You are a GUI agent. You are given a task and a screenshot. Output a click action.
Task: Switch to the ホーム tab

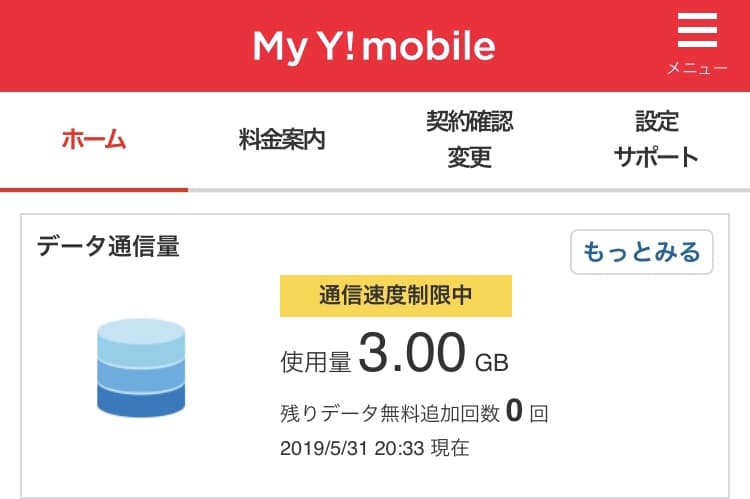pos(94,140)
